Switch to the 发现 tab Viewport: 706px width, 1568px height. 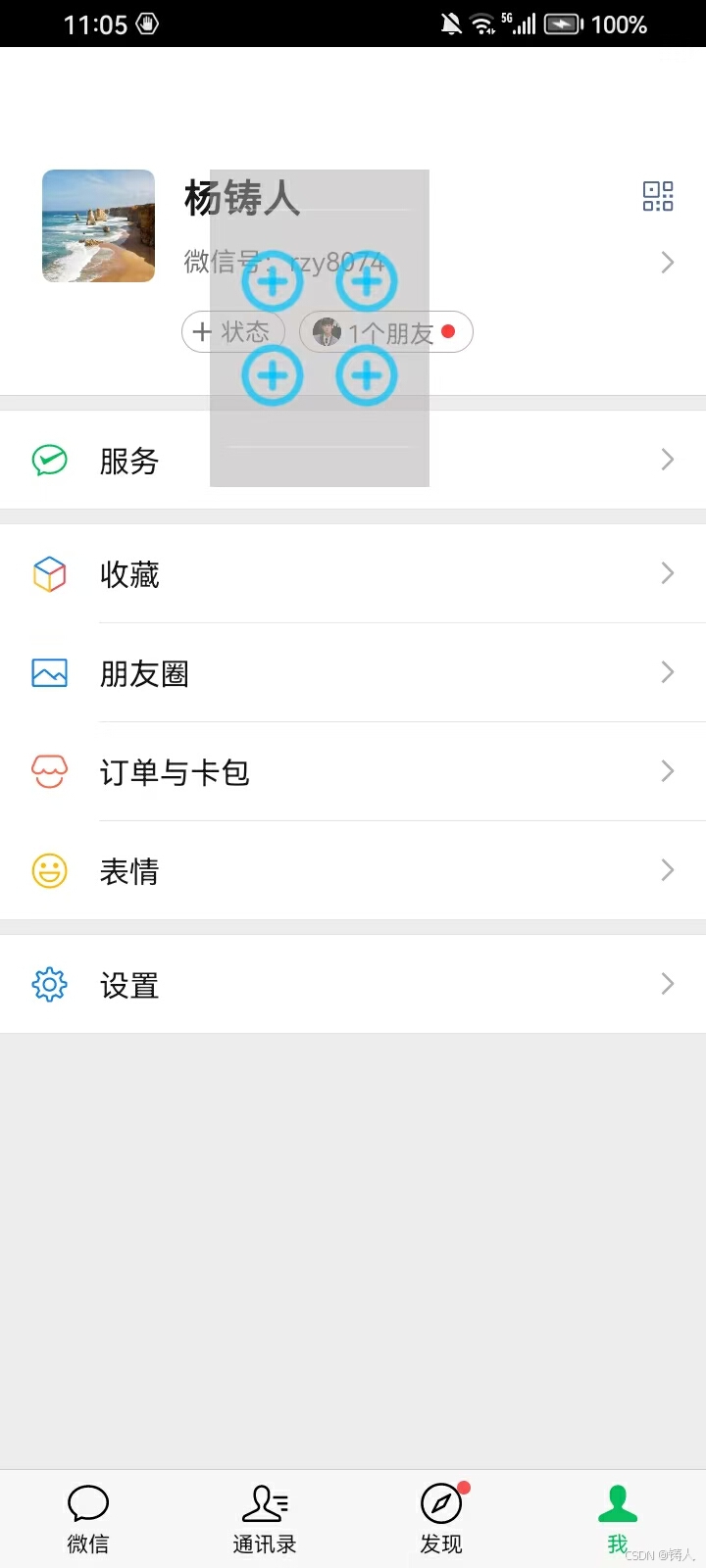(441, 1519)
